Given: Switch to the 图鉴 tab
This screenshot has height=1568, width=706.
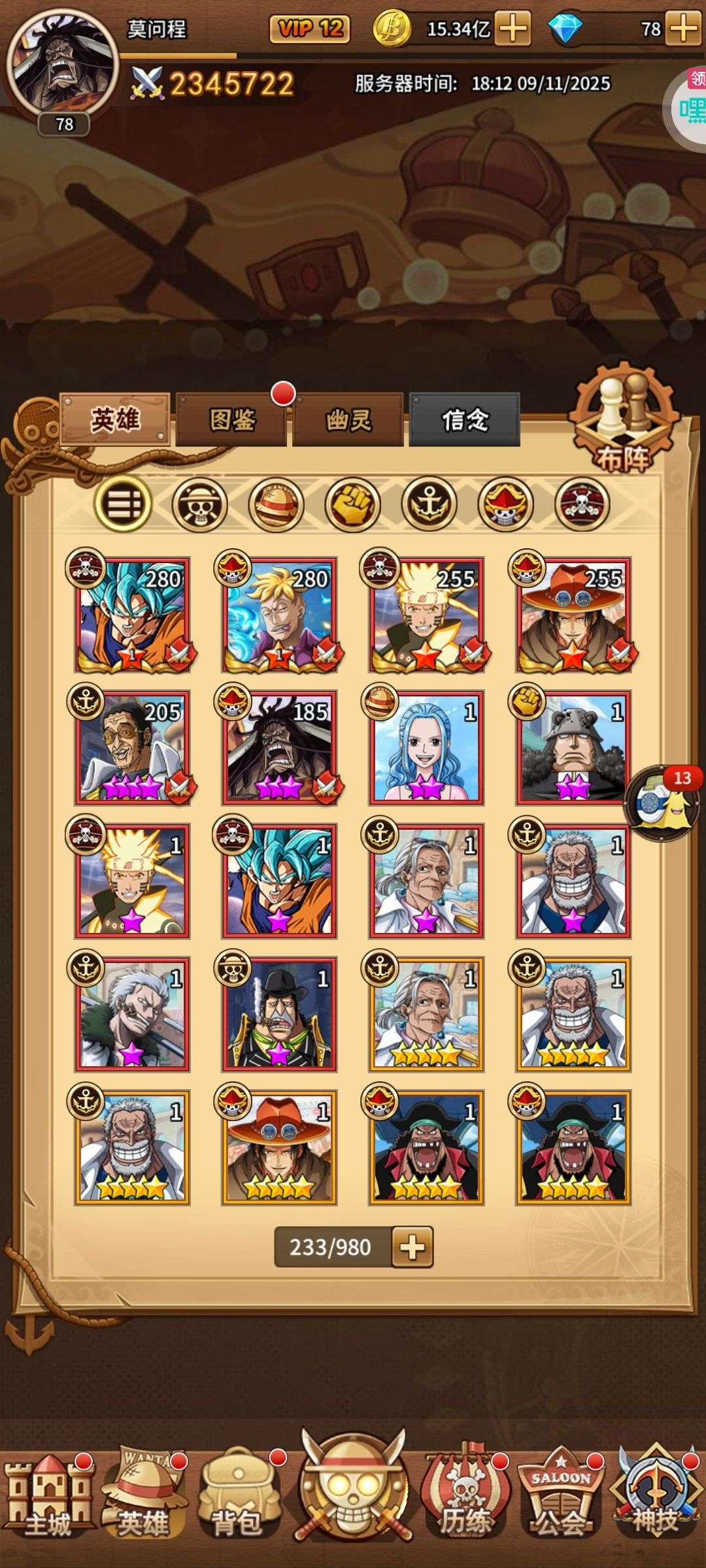Looking at the screenshot, I should click(x=231, y=419).
